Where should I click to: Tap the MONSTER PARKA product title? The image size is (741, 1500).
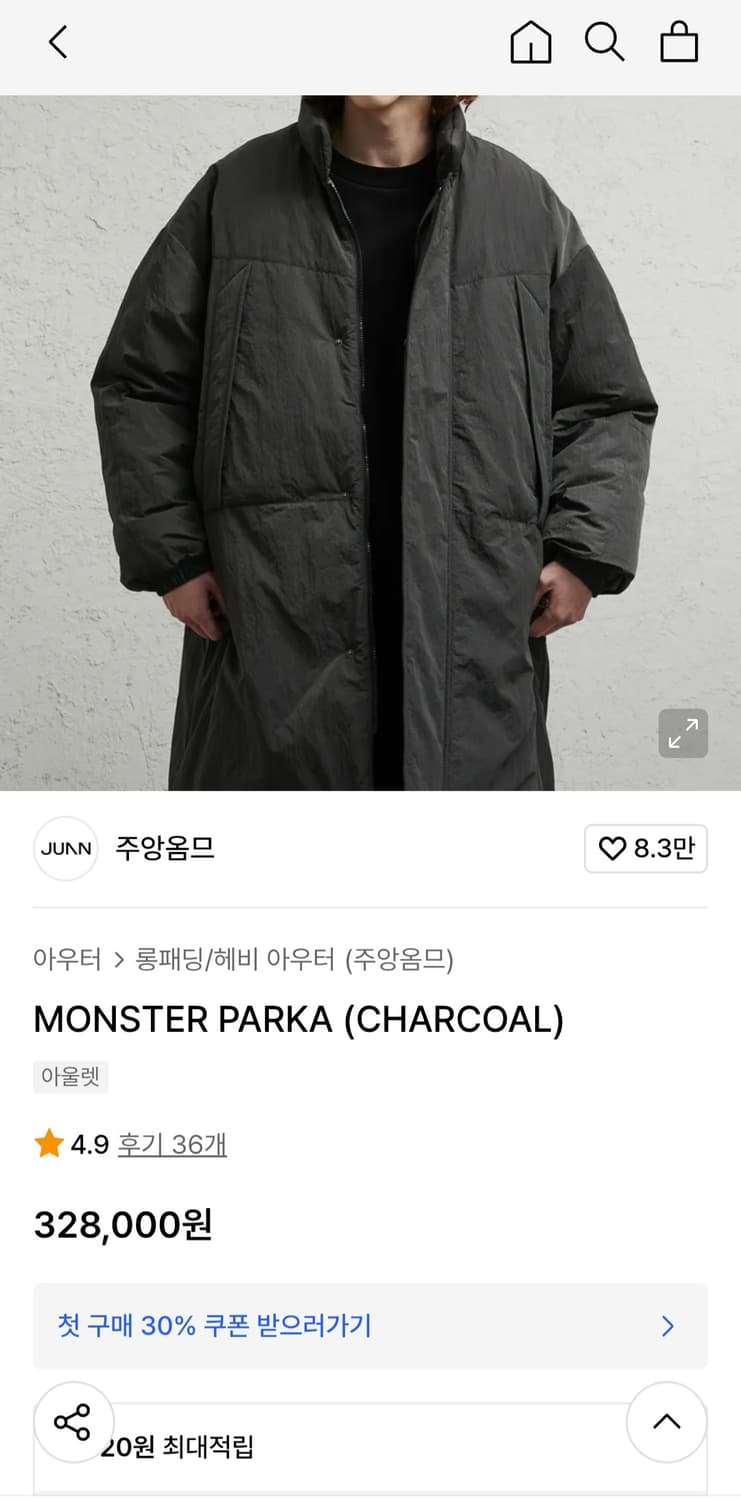[299, 1019]
